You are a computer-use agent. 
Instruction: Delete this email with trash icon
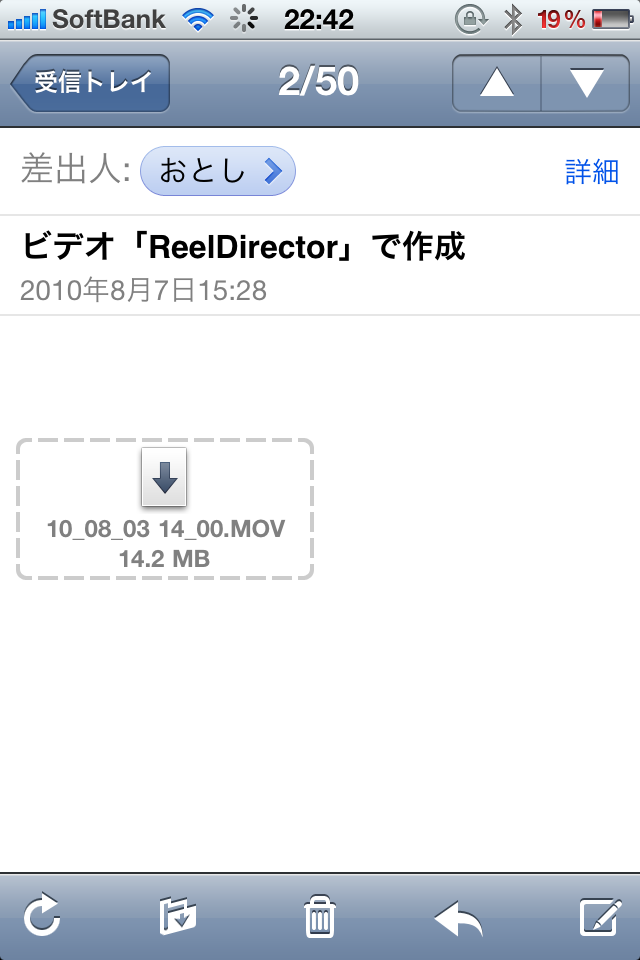319,915
